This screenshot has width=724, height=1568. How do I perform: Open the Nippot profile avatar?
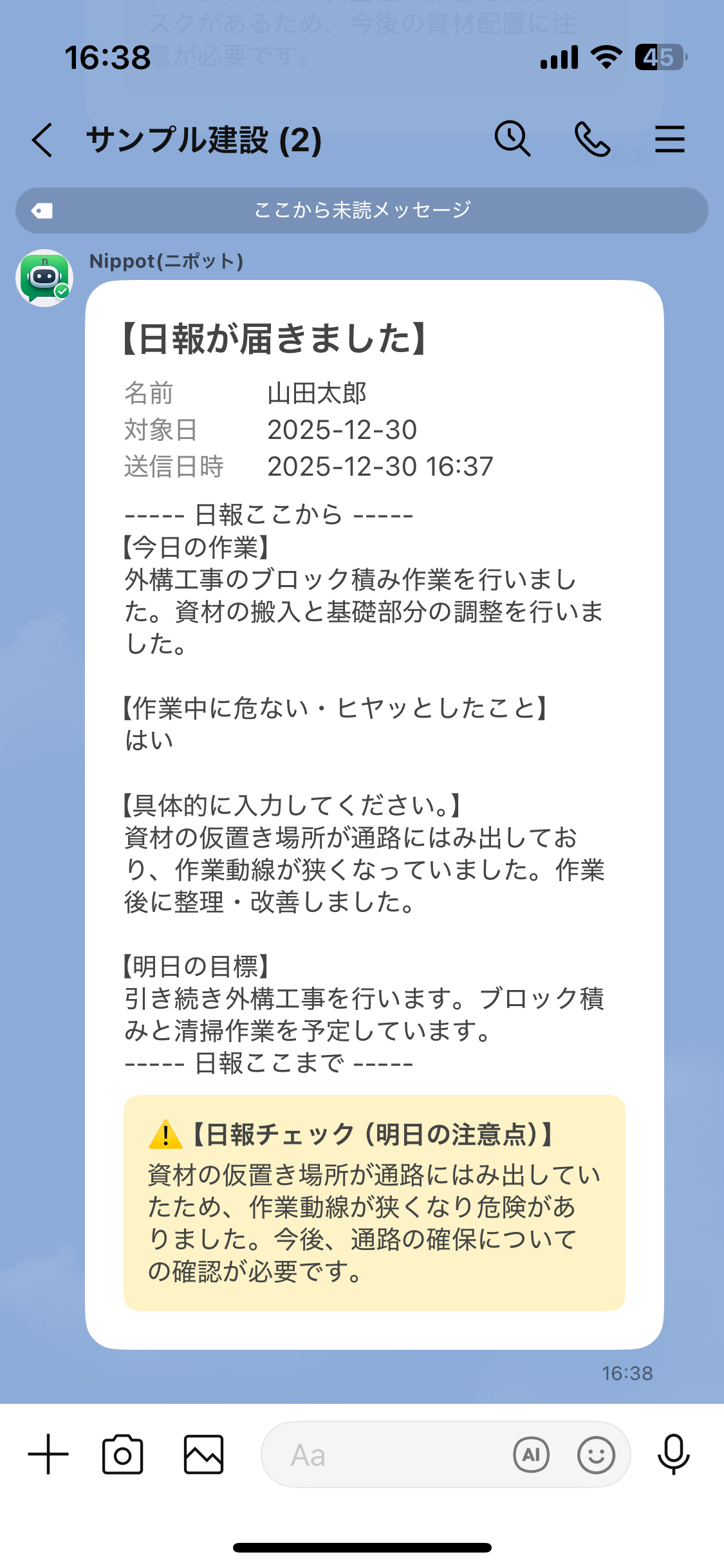[x=44, y=278]
